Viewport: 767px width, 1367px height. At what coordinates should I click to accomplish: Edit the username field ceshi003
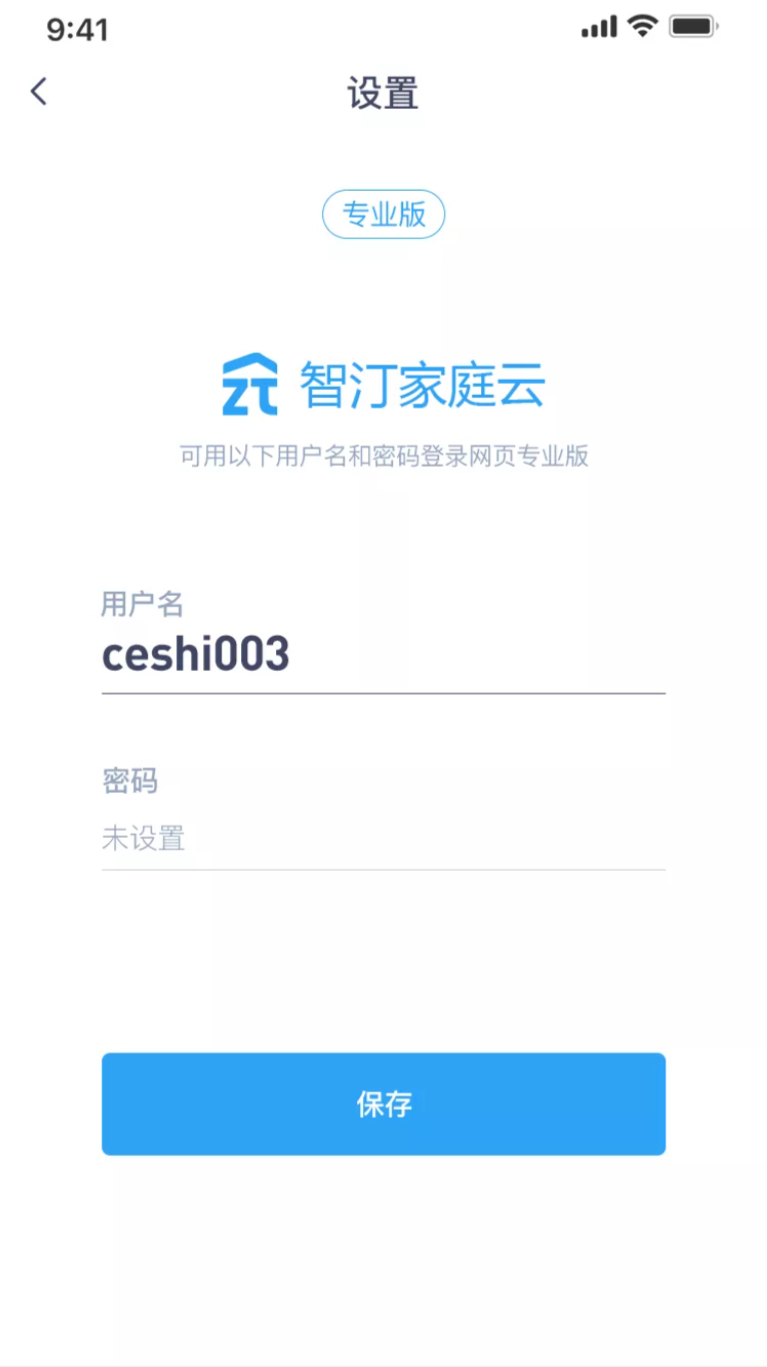(383, 656)
